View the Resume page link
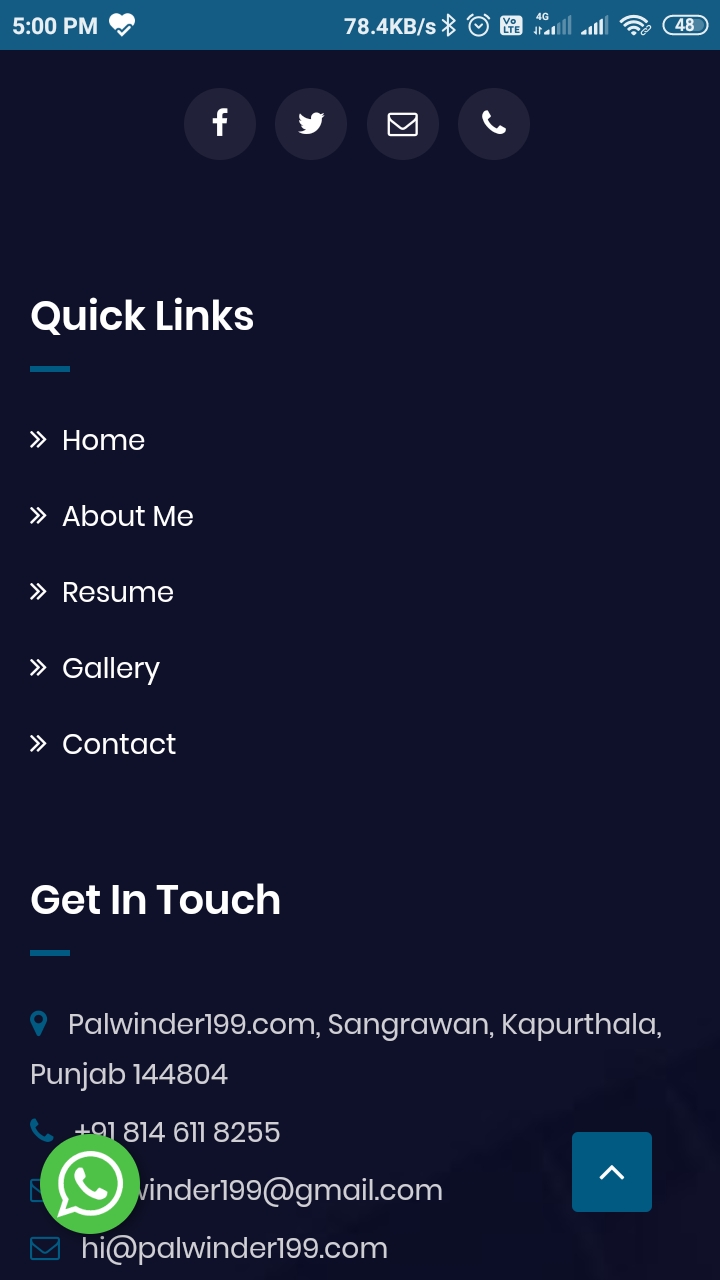720x1280 pixels. tap(117, 592)
